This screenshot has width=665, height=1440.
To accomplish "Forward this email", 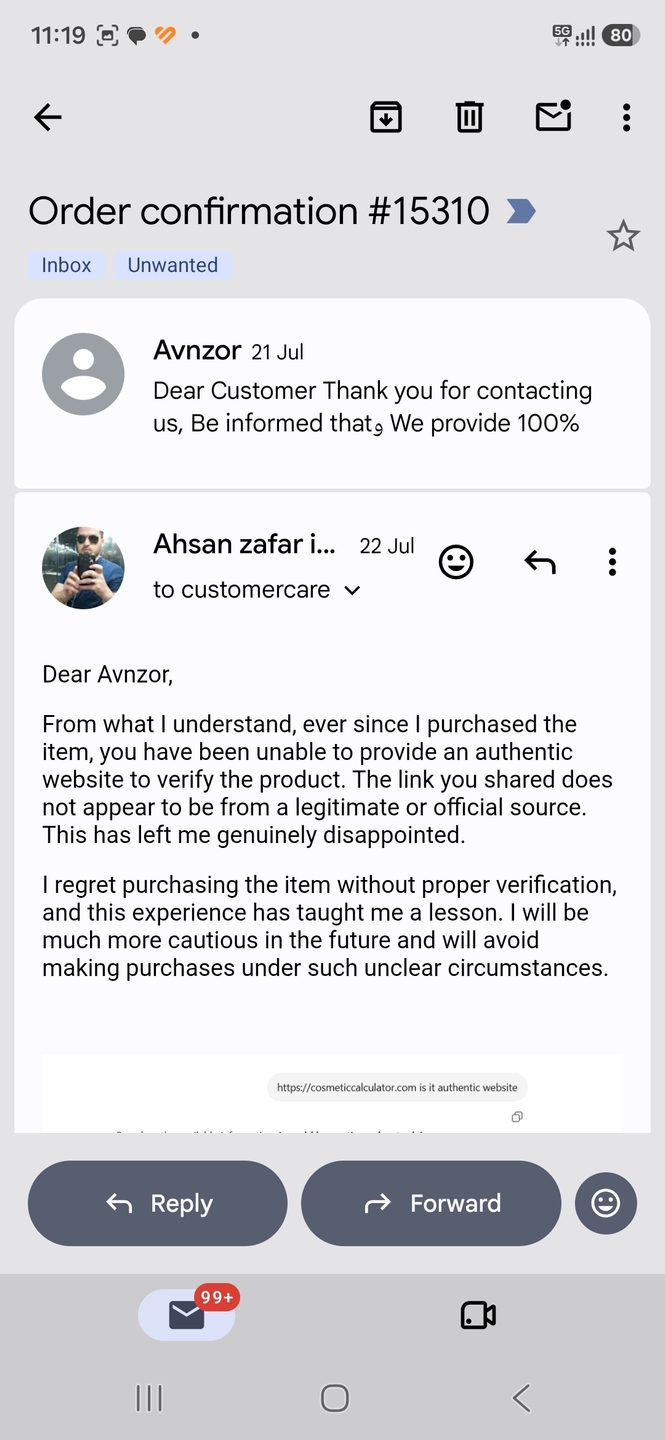I will point(431,1203).
